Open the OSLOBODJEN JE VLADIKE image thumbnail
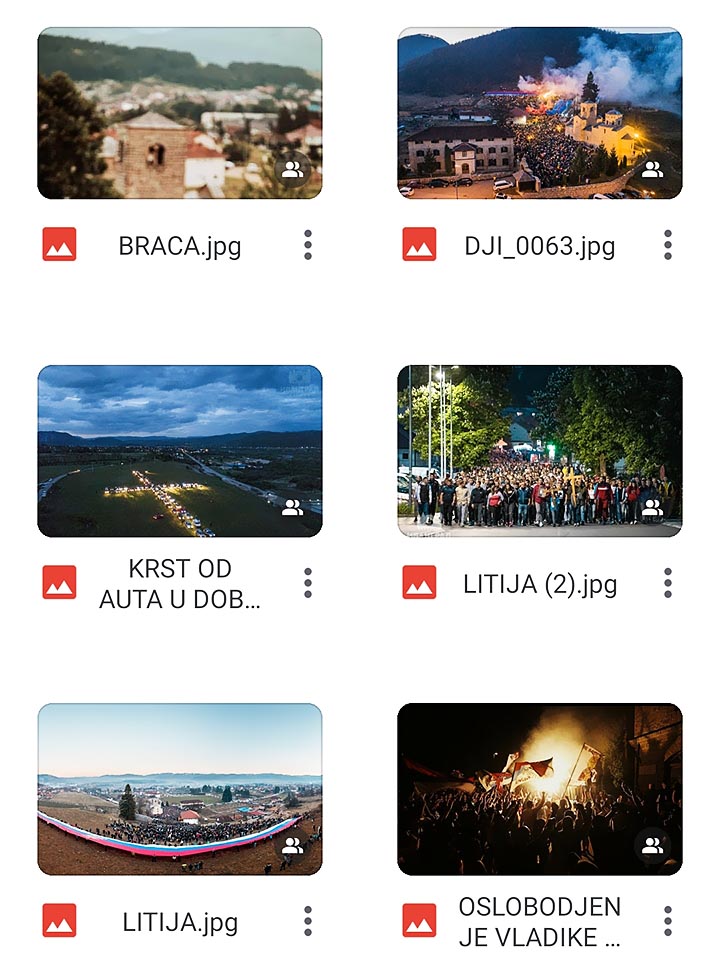Viewport: 720px width, 969px height. (540, 789)
